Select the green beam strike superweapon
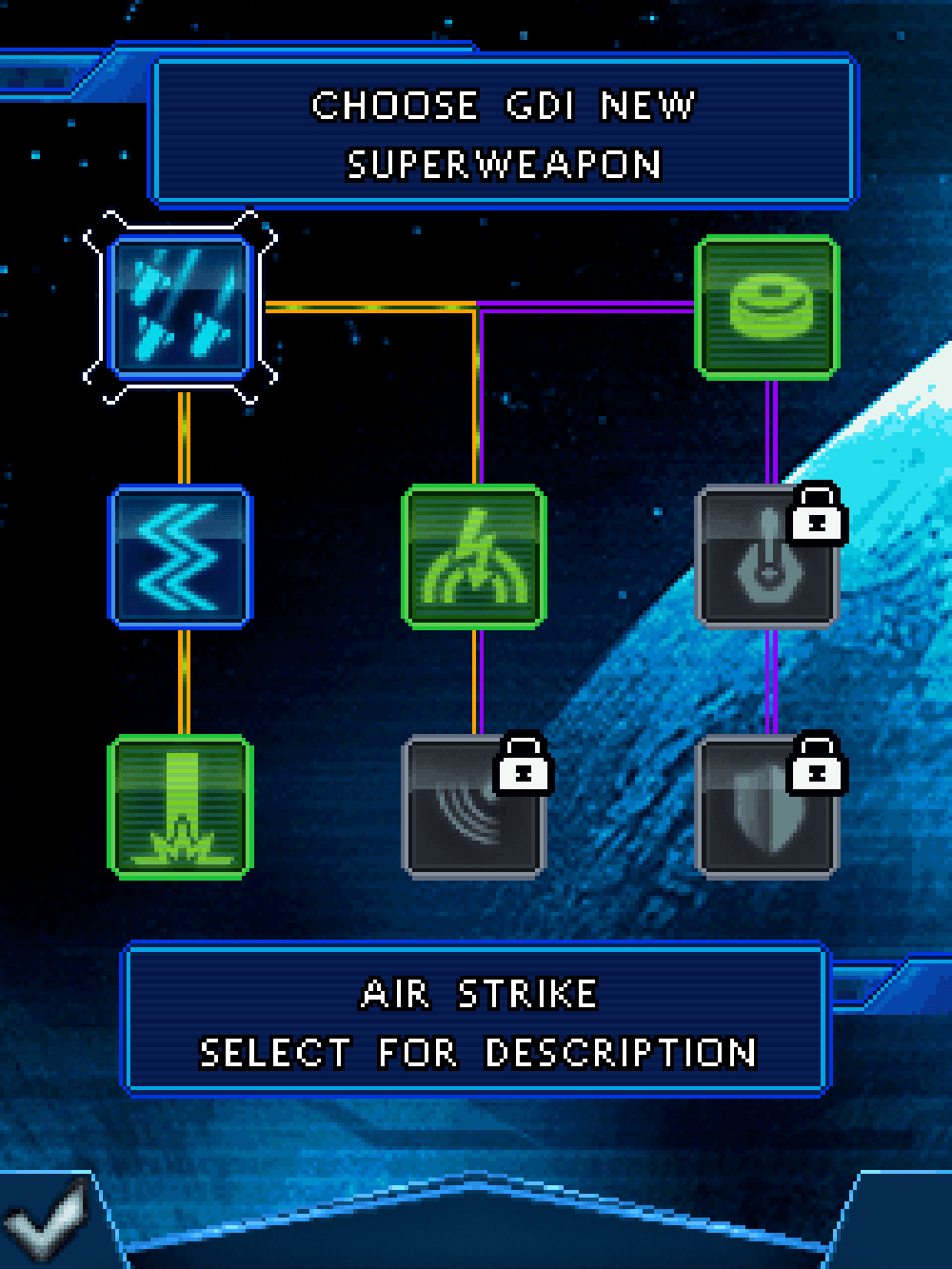 click(181, 806)
